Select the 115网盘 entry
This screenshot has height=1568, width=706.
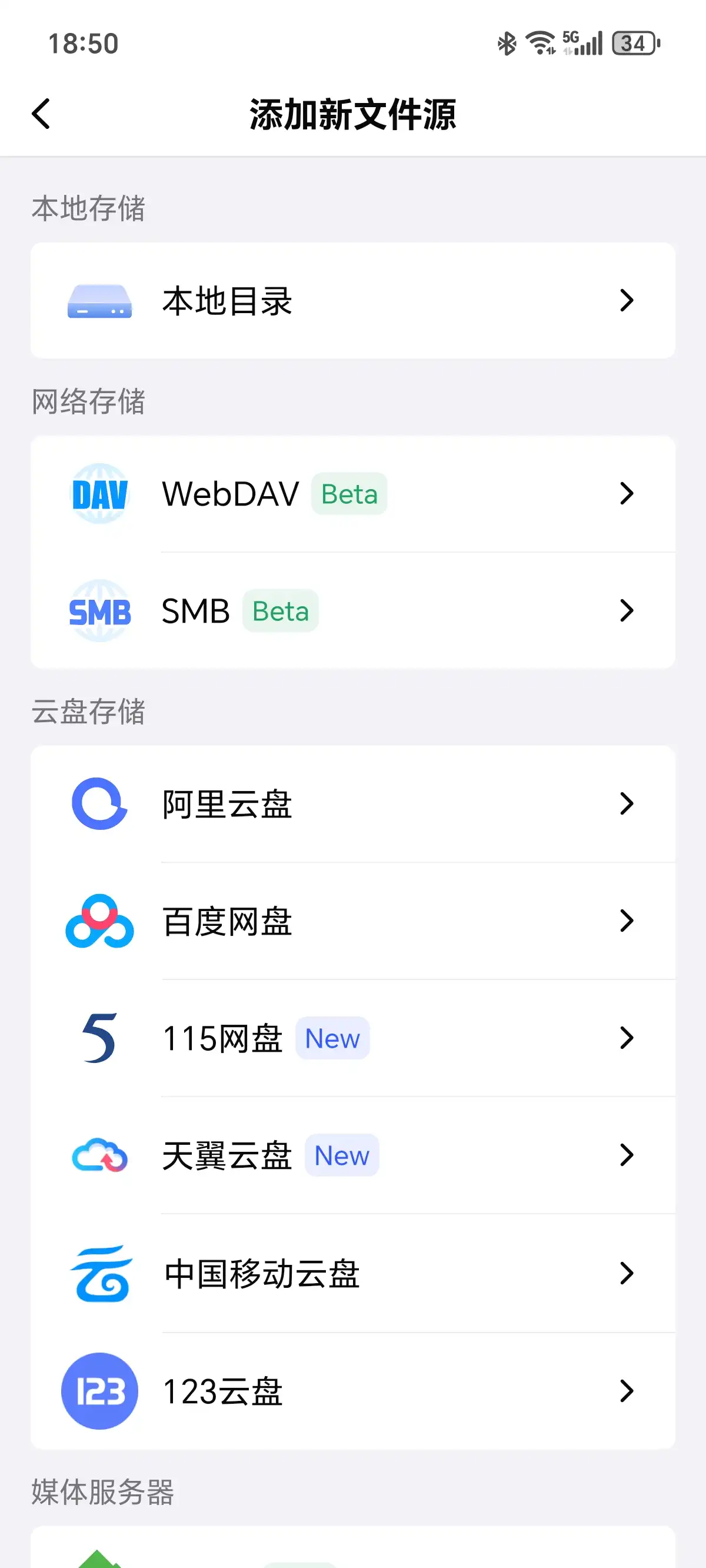tap(352, 1038)
